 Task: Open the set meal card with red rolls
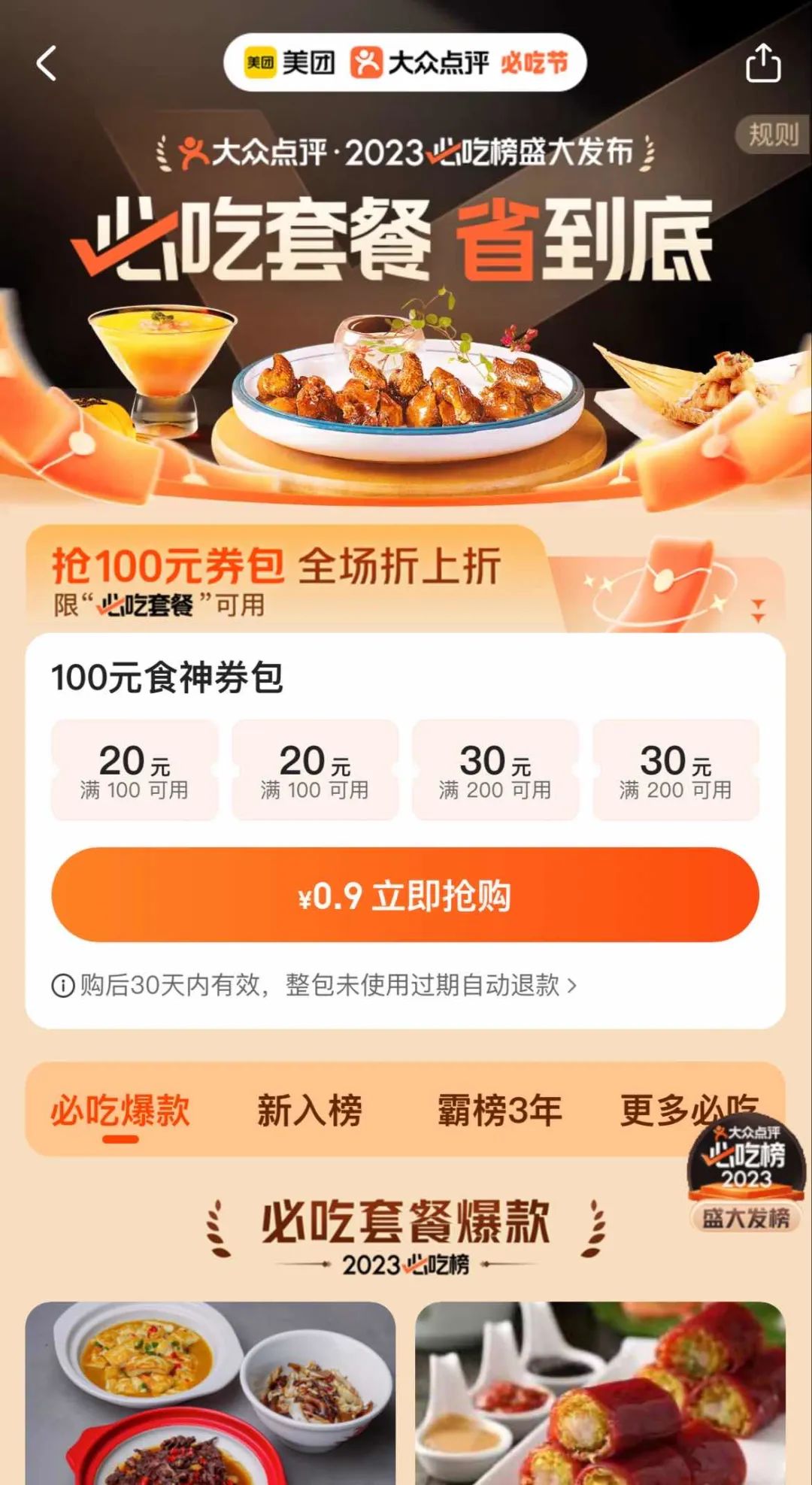[600, 1393]
